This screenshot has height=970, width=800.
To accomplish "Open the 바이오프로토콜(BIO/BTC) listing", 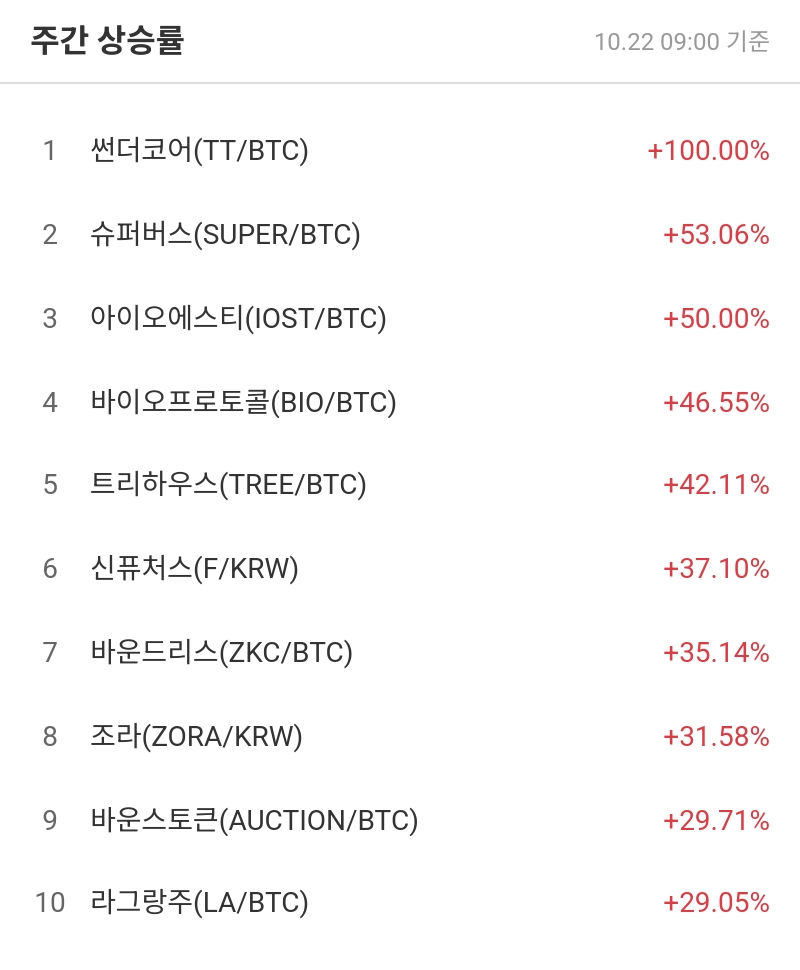I will (x=243, y=402).
